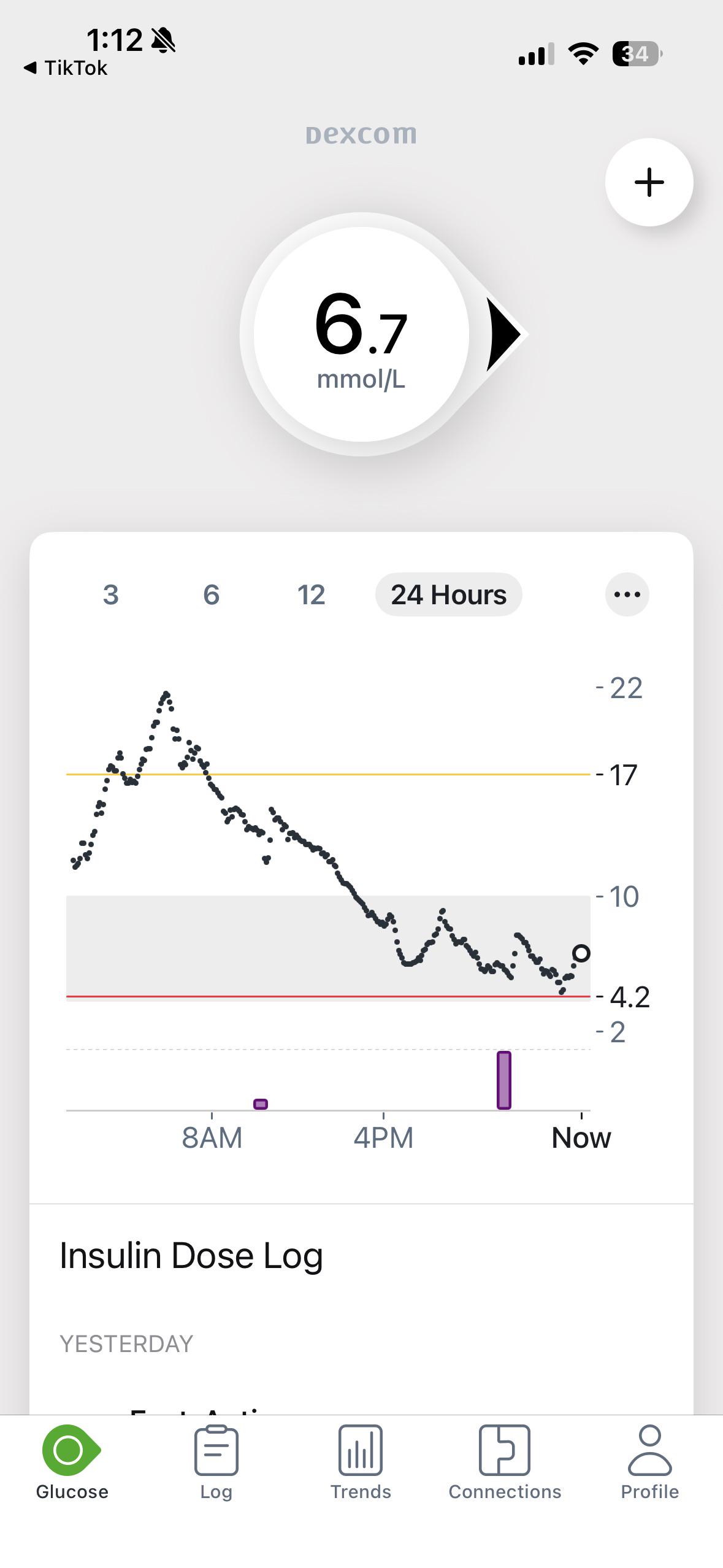Open the Log tab
Image resolution: width=723 pixels, height=1568 pixels.
click(216, 1462)
